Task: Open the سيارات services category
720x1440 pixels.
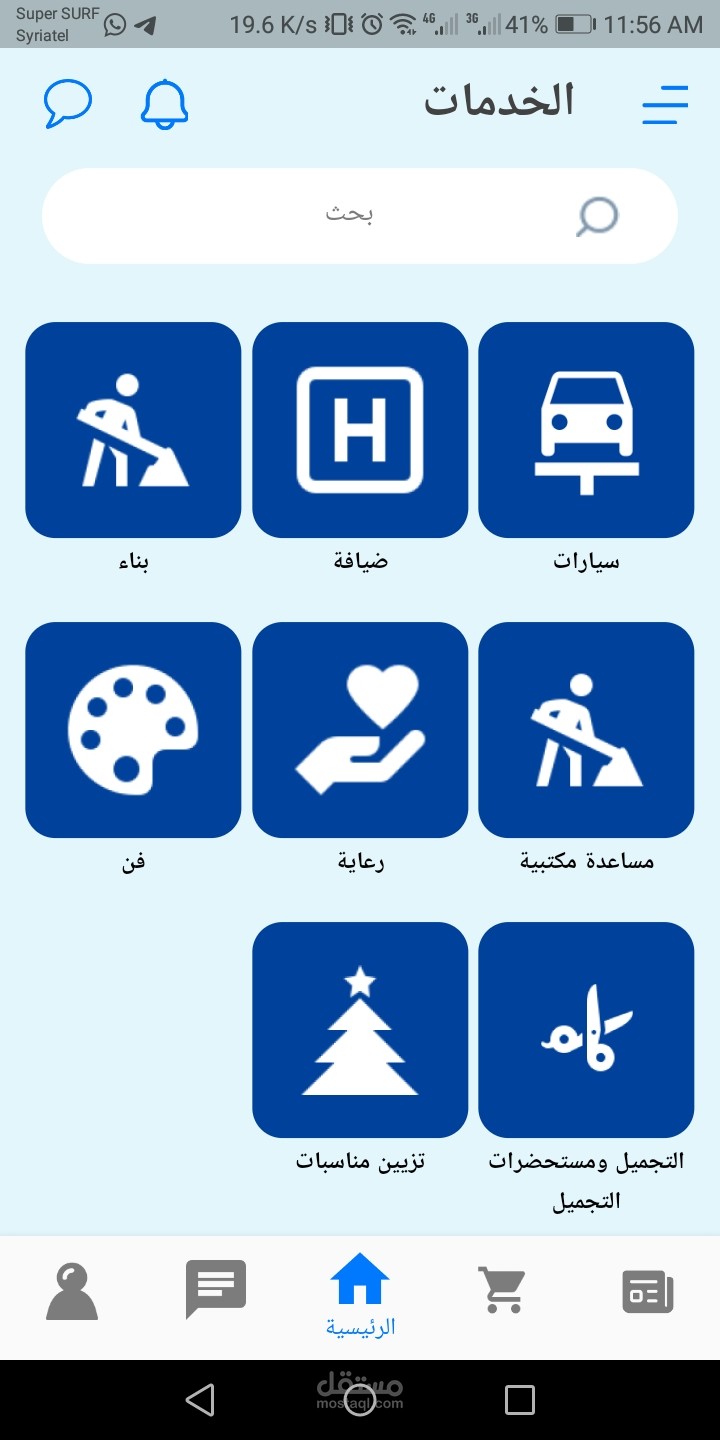Action: (586, 430)
